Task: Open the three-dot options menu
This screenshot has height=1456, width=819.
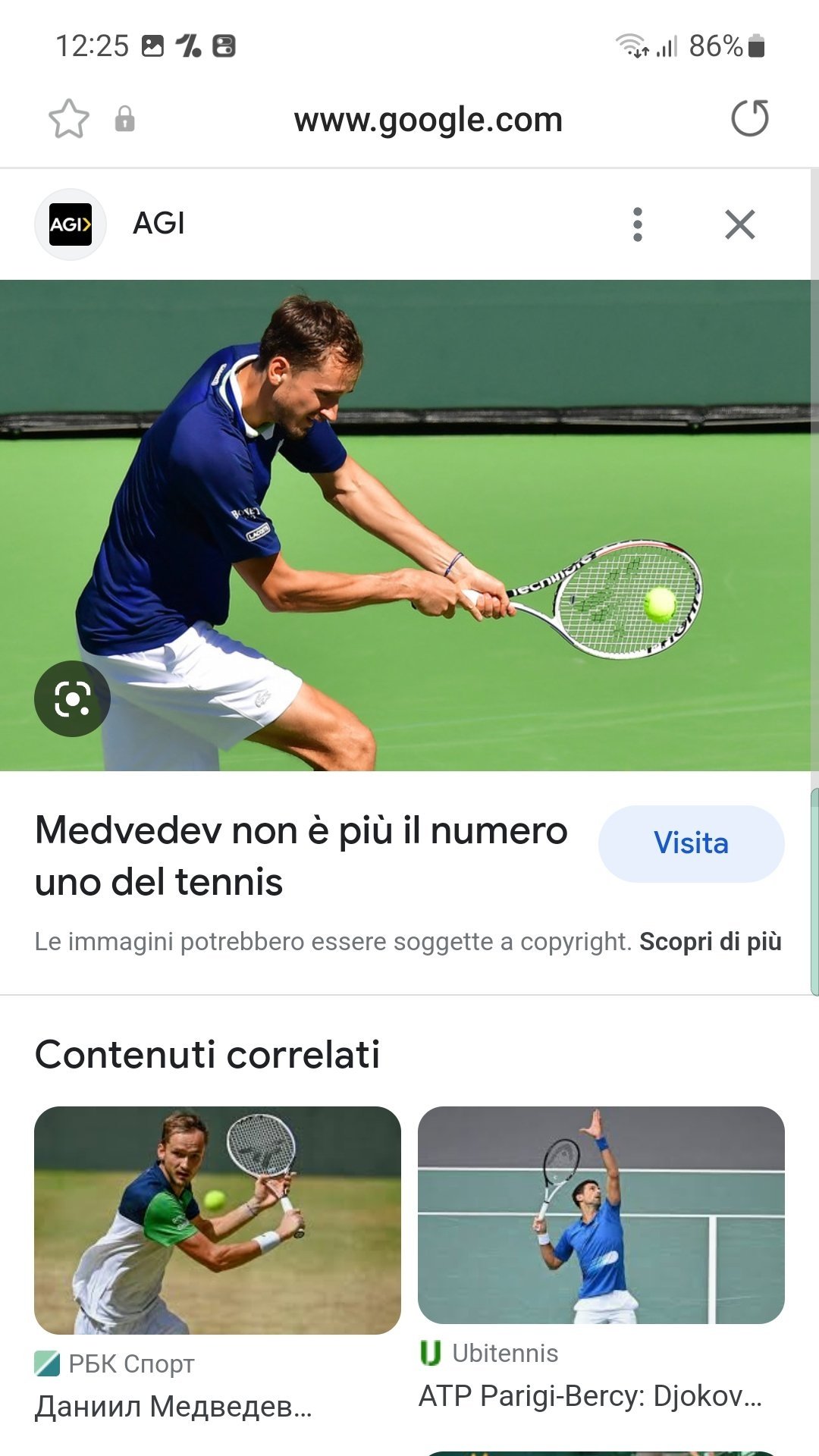Action: [x=638, y=224]
